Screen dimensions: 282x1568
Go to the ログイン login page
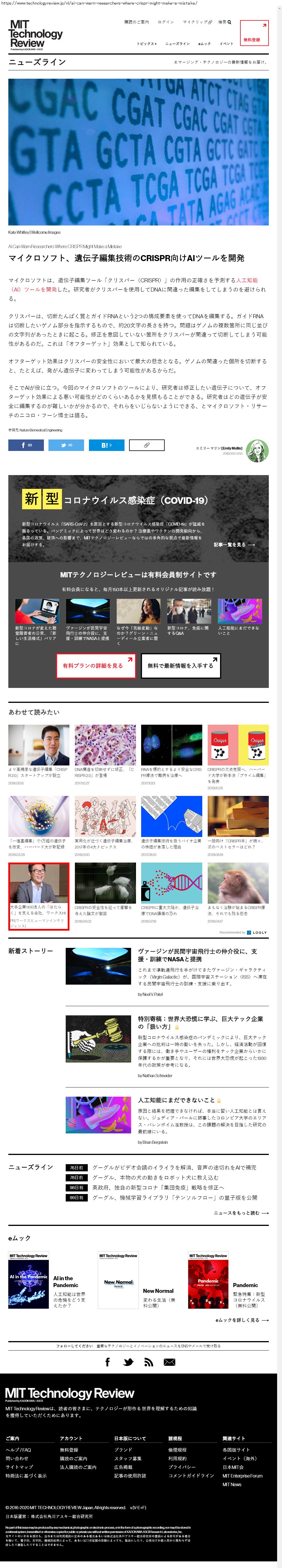click(x=165, y=22)
